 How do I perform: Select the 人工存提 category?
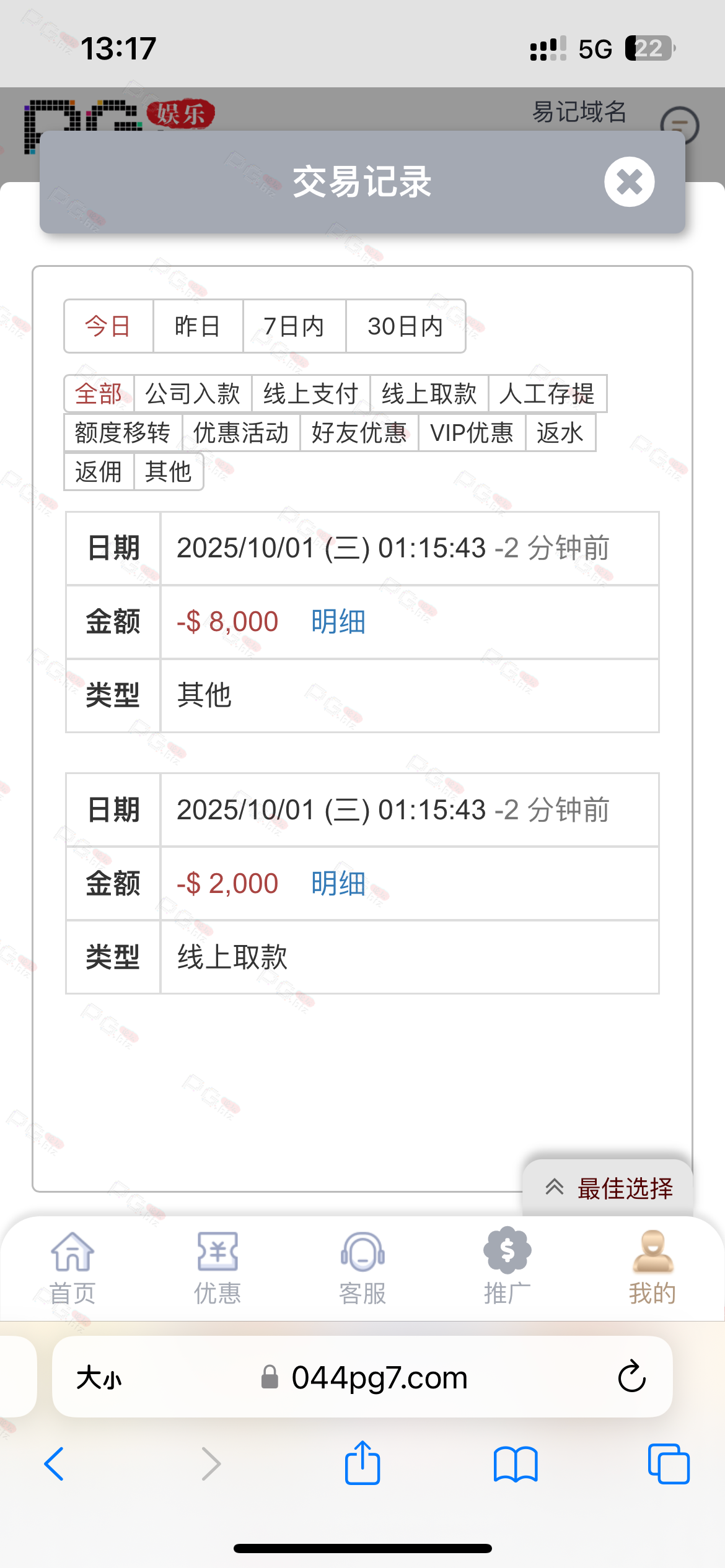pos(547,394)
